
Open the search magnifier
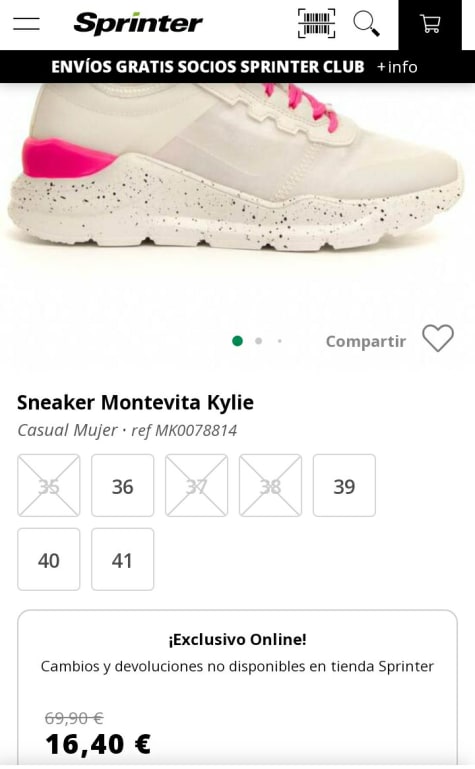[x=366, y=24]
